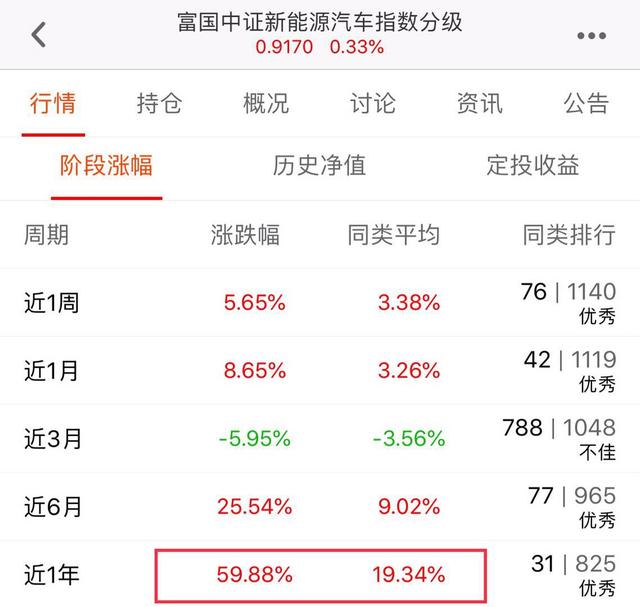The image size is (640, 607).
Task: Open the 公告 tab
Action: (586, 103)
